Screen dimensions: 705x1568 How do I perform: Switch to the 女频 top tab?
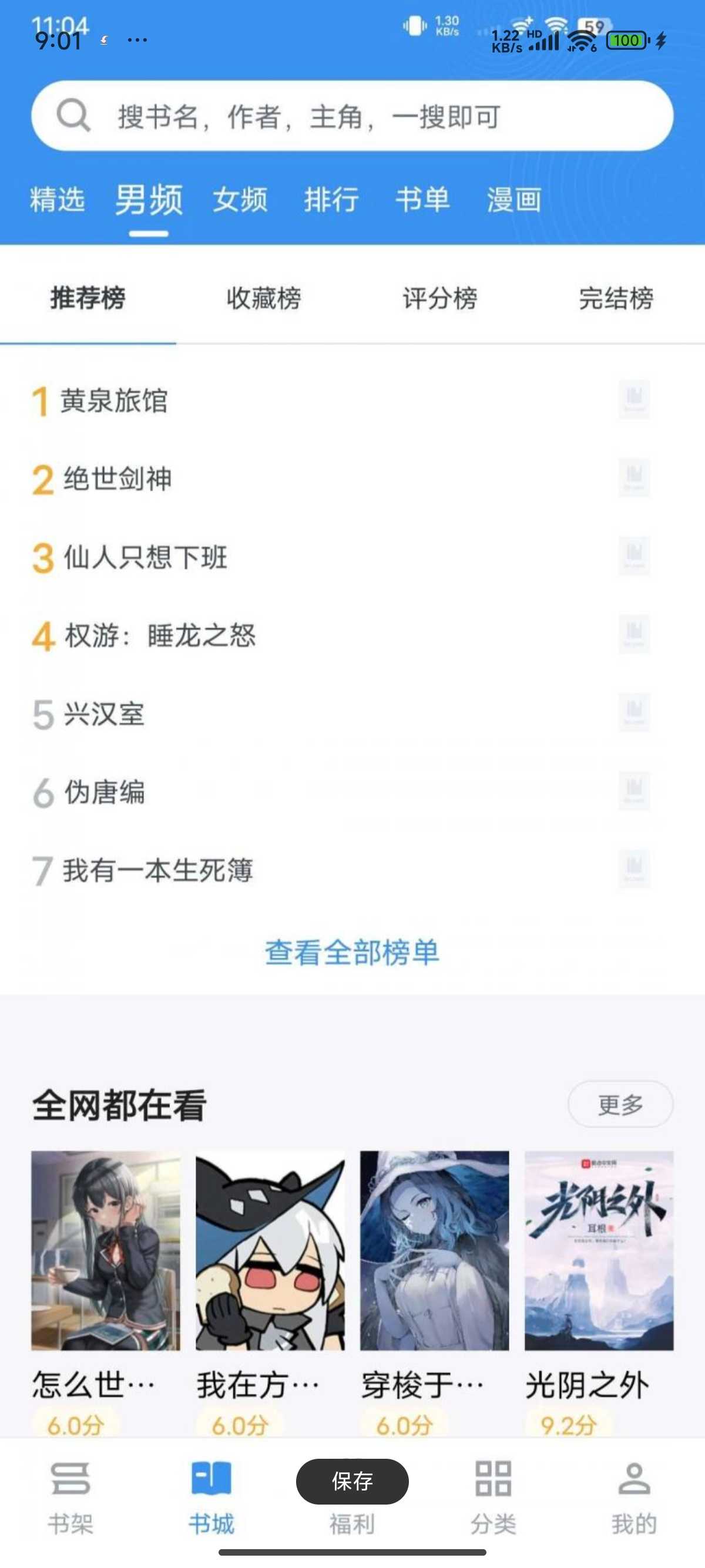point(240,200)
